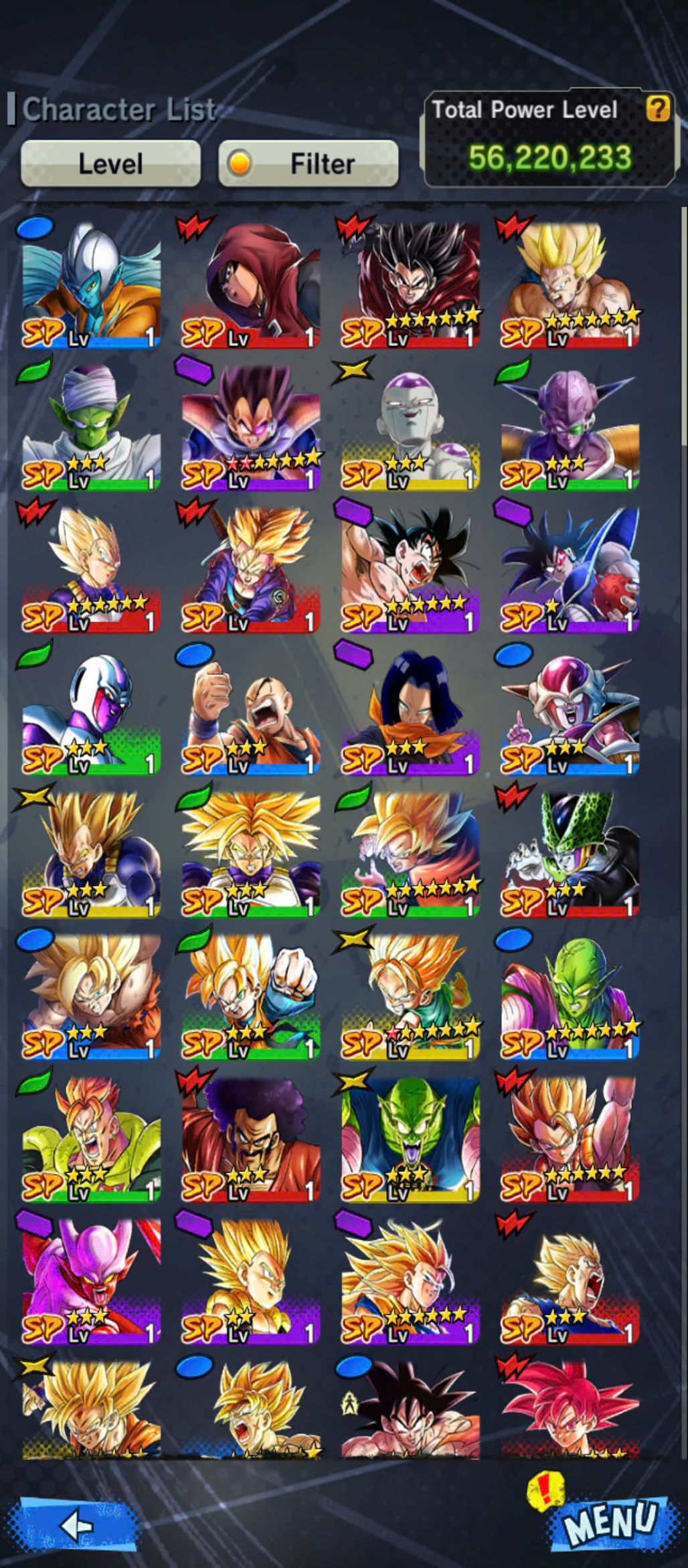688x1568 pixels.
Task: Go back with the blue arrow button
Action: click(x=77, y=1526)
